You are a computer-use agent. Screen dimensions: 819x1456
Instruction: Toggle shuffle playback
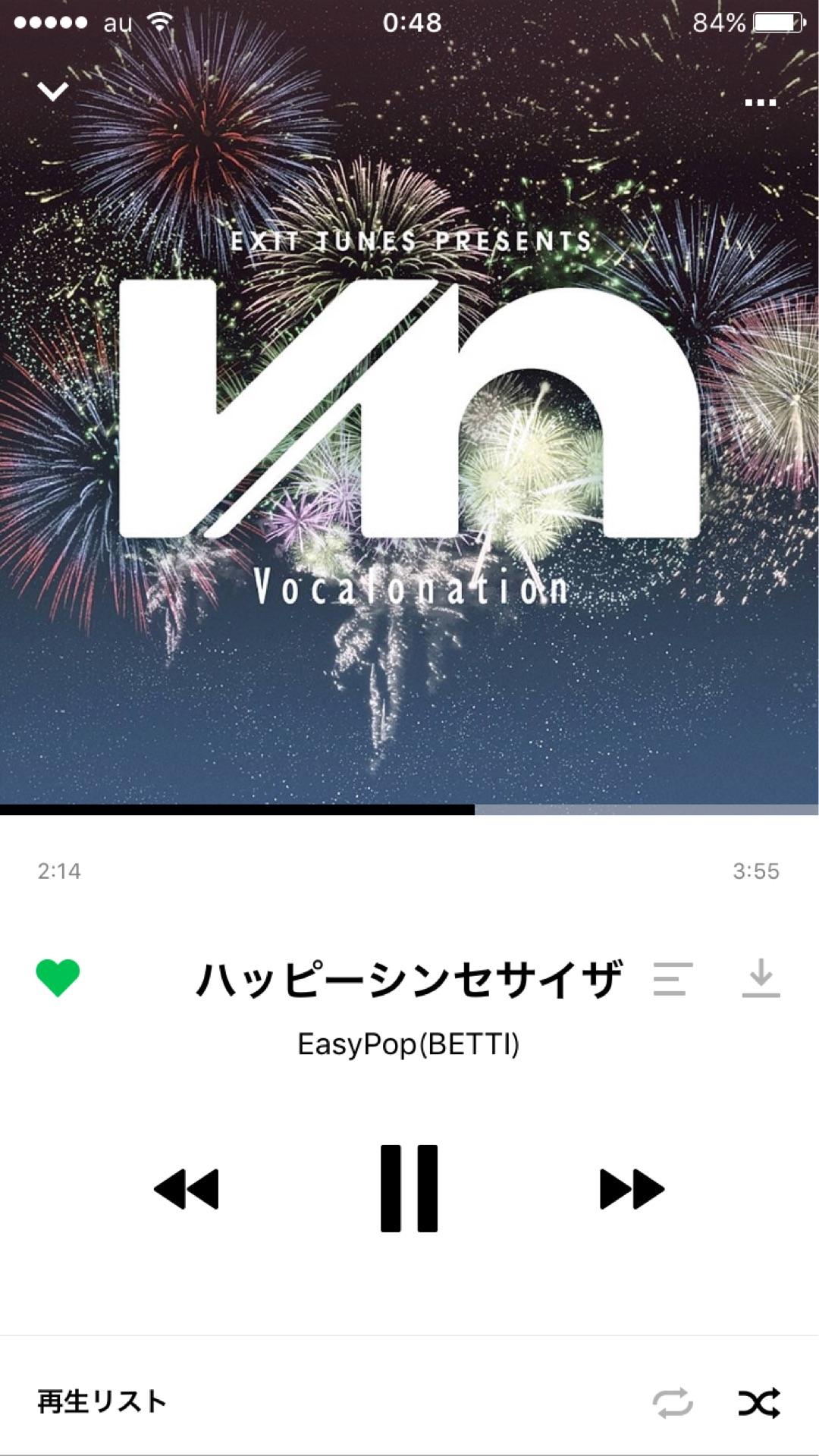pos(759,1403)
